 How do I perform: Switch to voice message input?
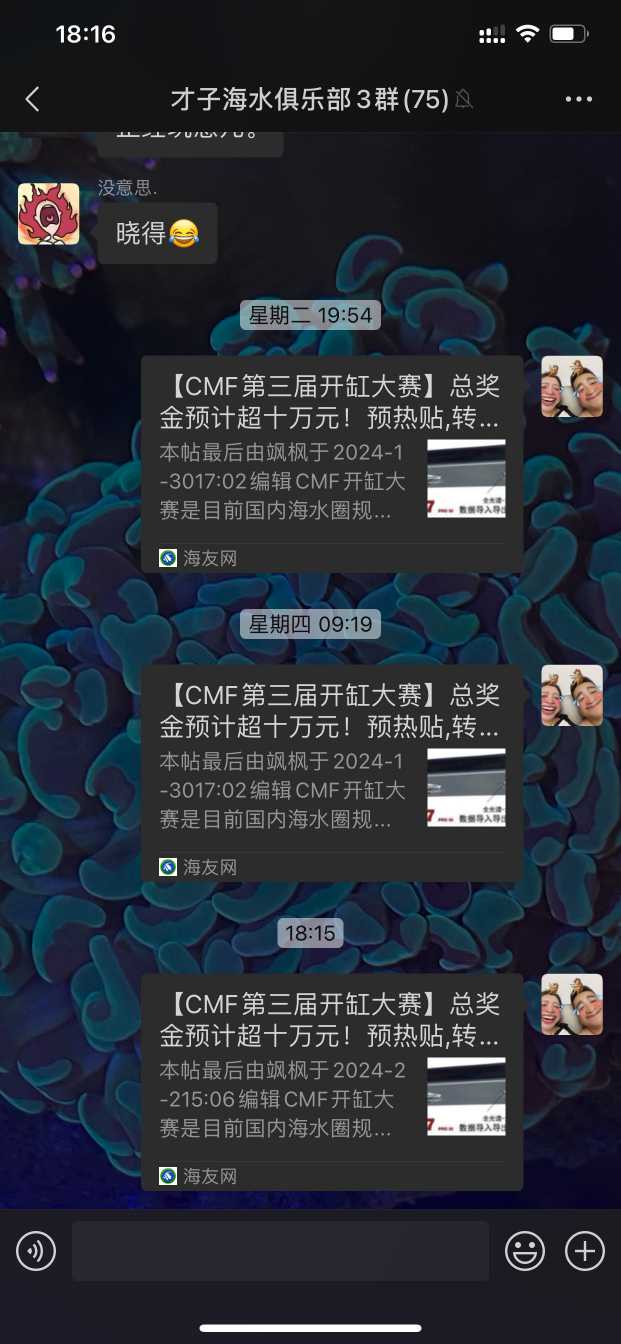click(36, 1251)
